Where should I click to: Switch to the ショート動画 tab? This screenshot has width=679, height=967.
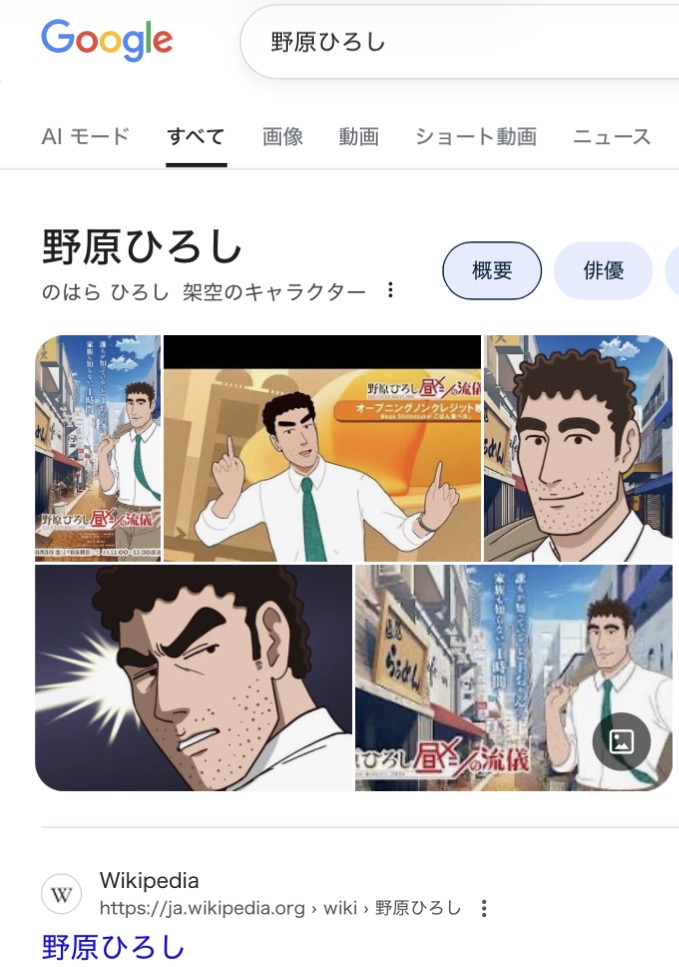pos(476,137)
